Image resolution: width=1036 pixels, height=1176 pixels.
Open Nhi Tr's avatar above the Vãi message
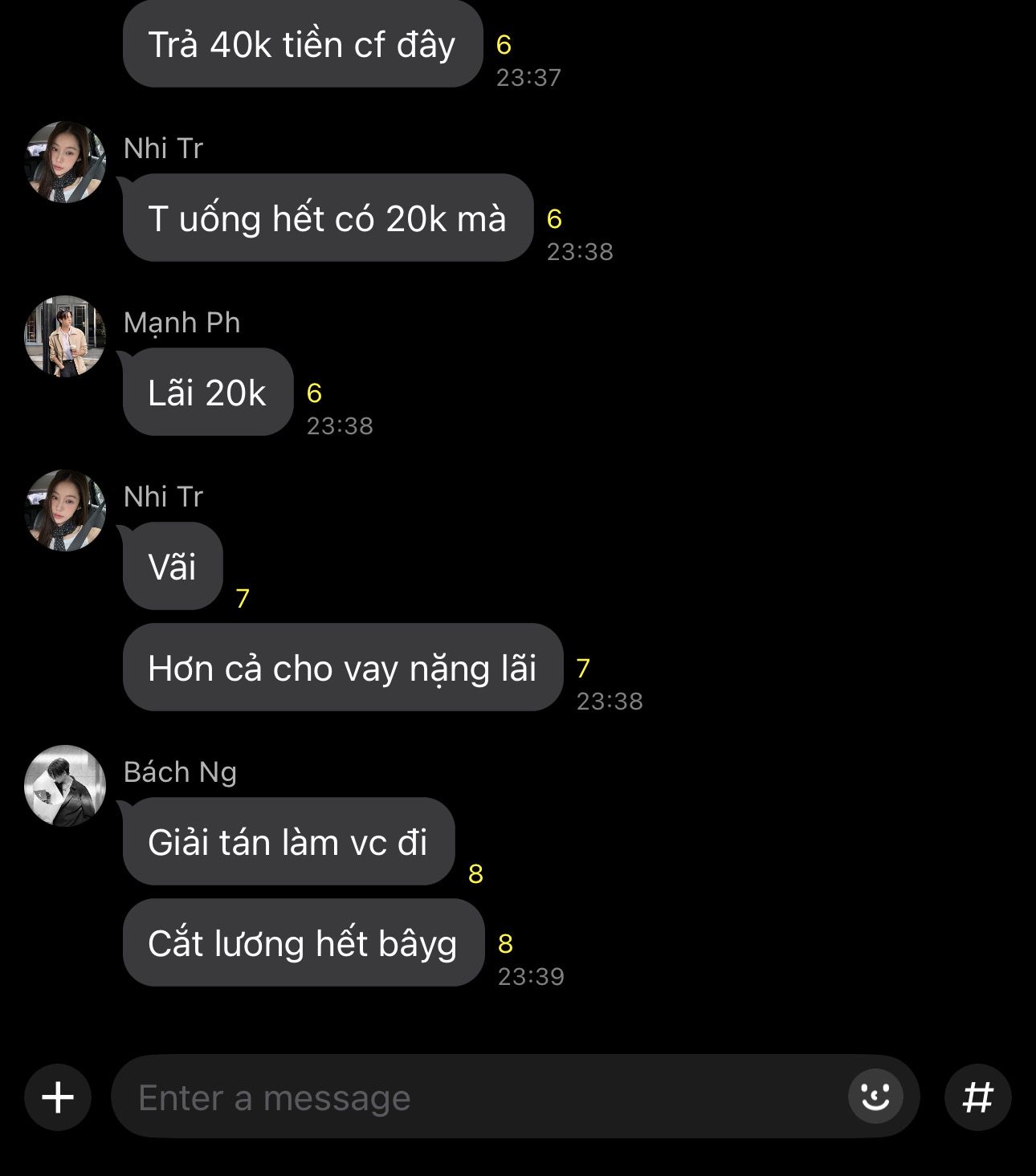(65, 511)
